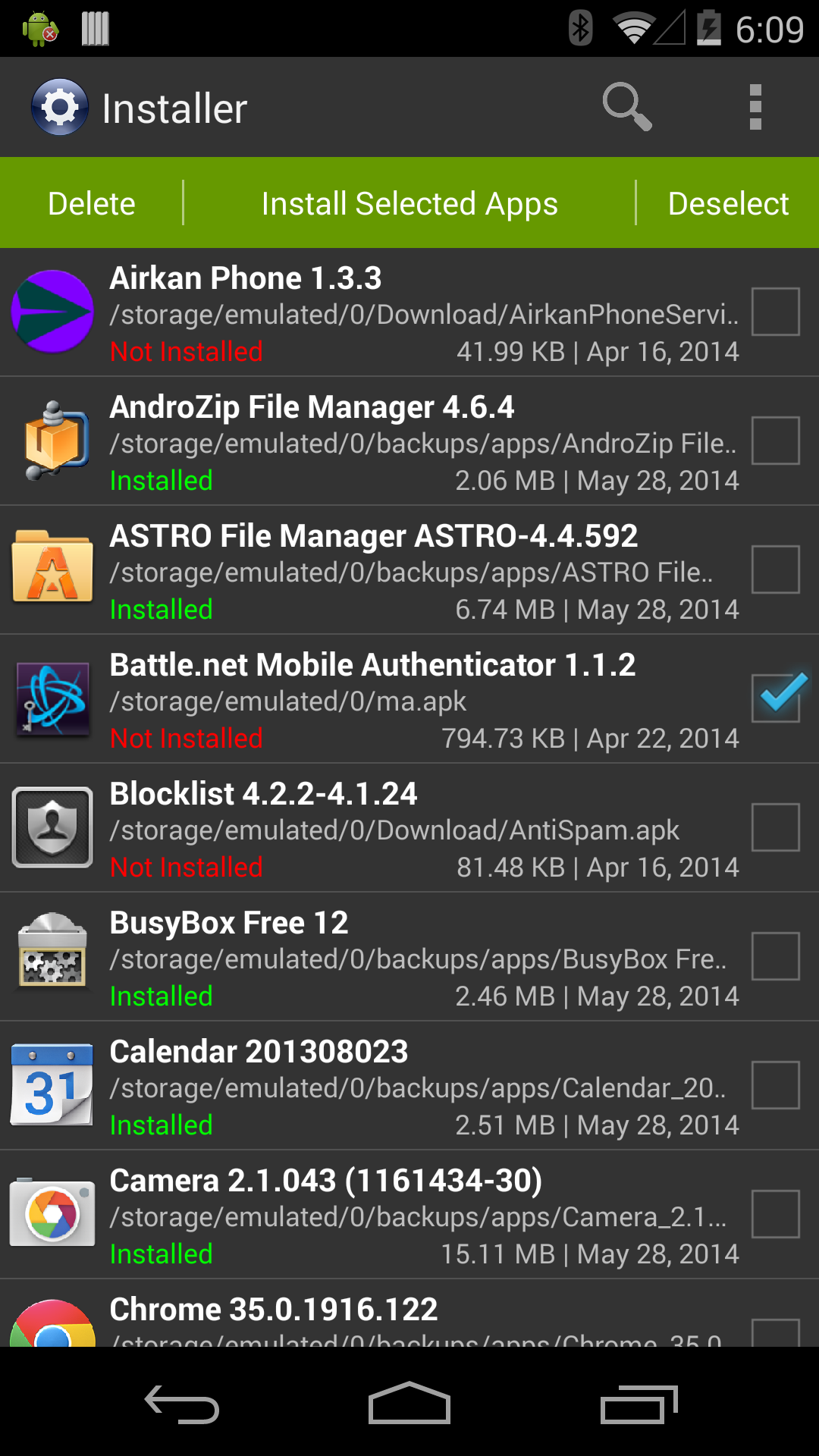This screenshot has width=819, height=1456.
Task: Tick the Camera 2.1.043 checkbox
Action: (775, 1214)
